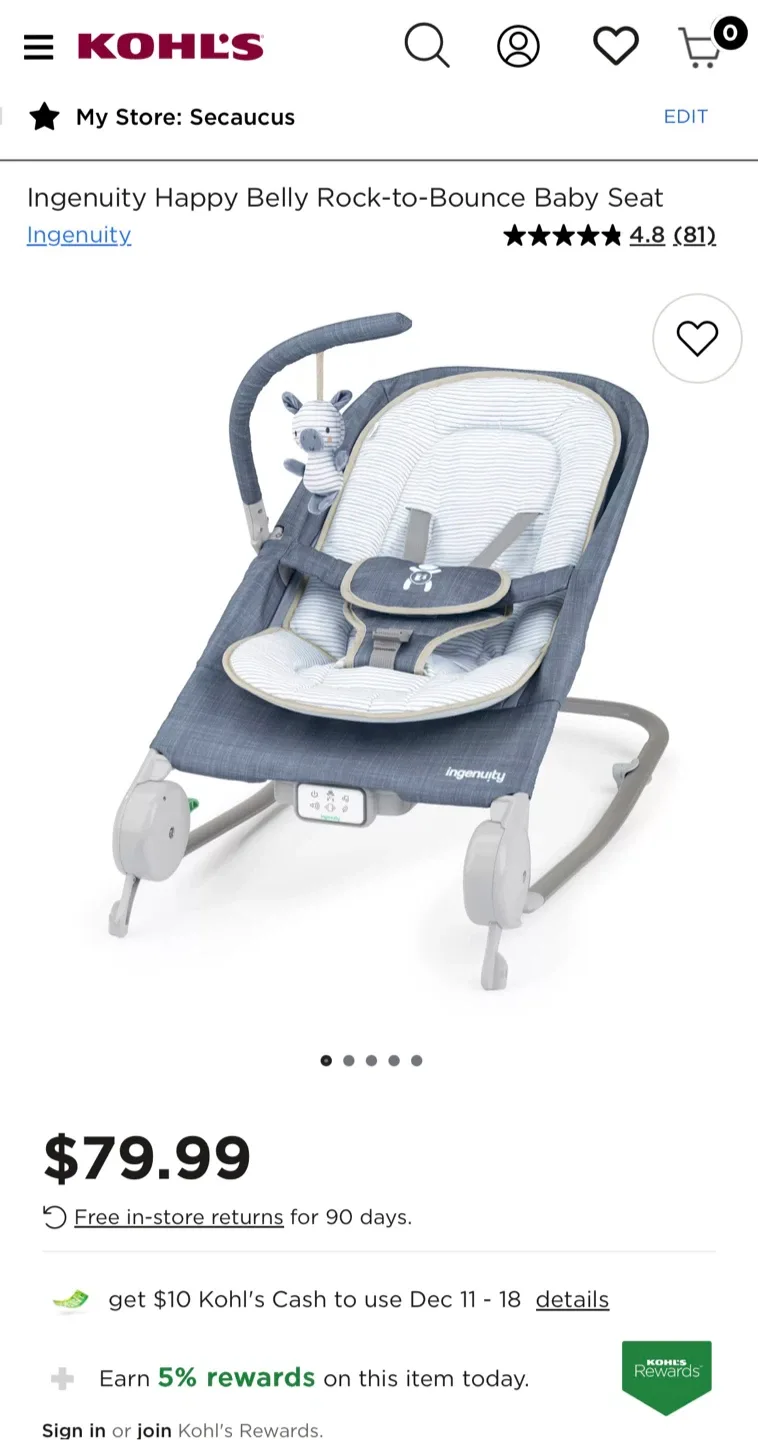Expand the reviews by clicking (81)

point(695,236)
